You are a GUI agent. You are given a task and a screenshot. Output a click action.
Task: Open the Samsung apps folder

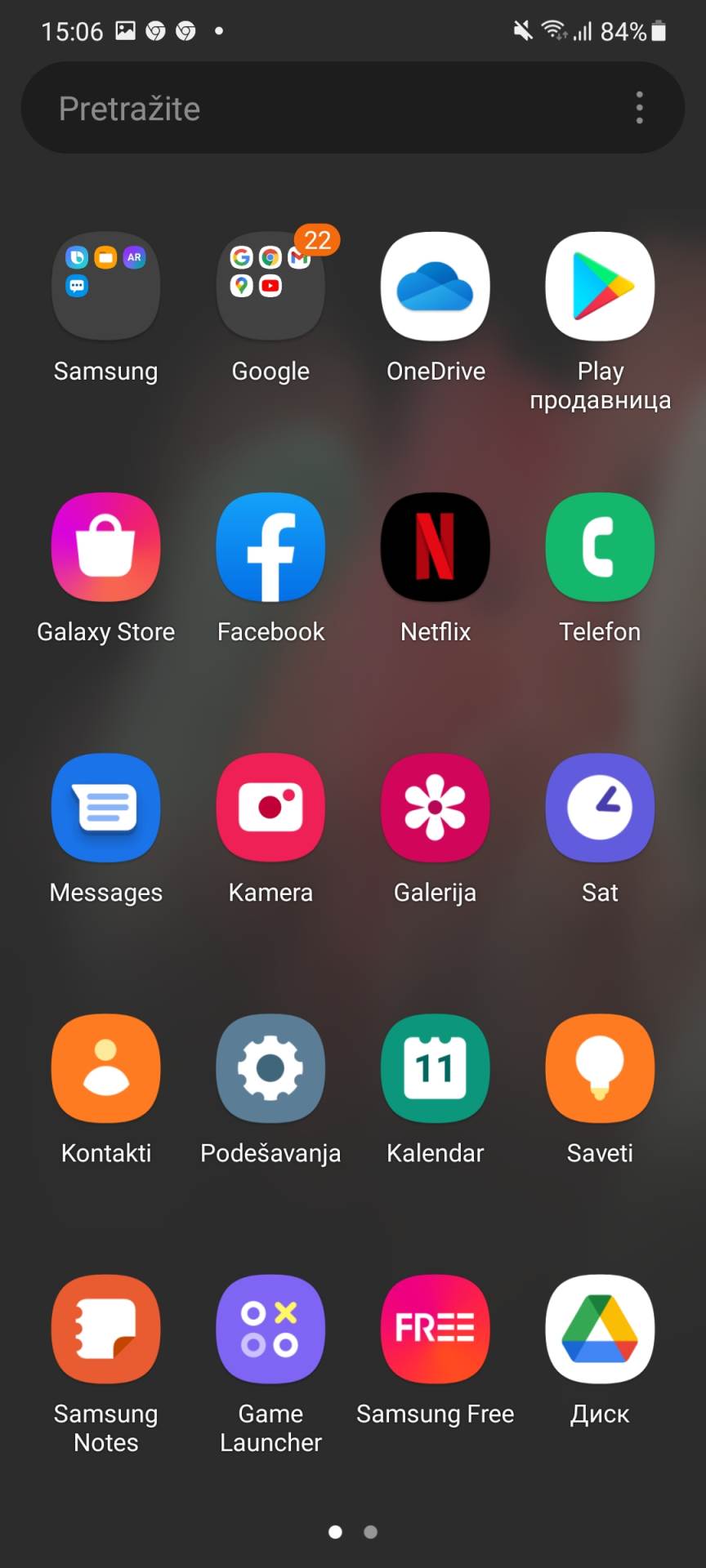[x=106, y=287]
